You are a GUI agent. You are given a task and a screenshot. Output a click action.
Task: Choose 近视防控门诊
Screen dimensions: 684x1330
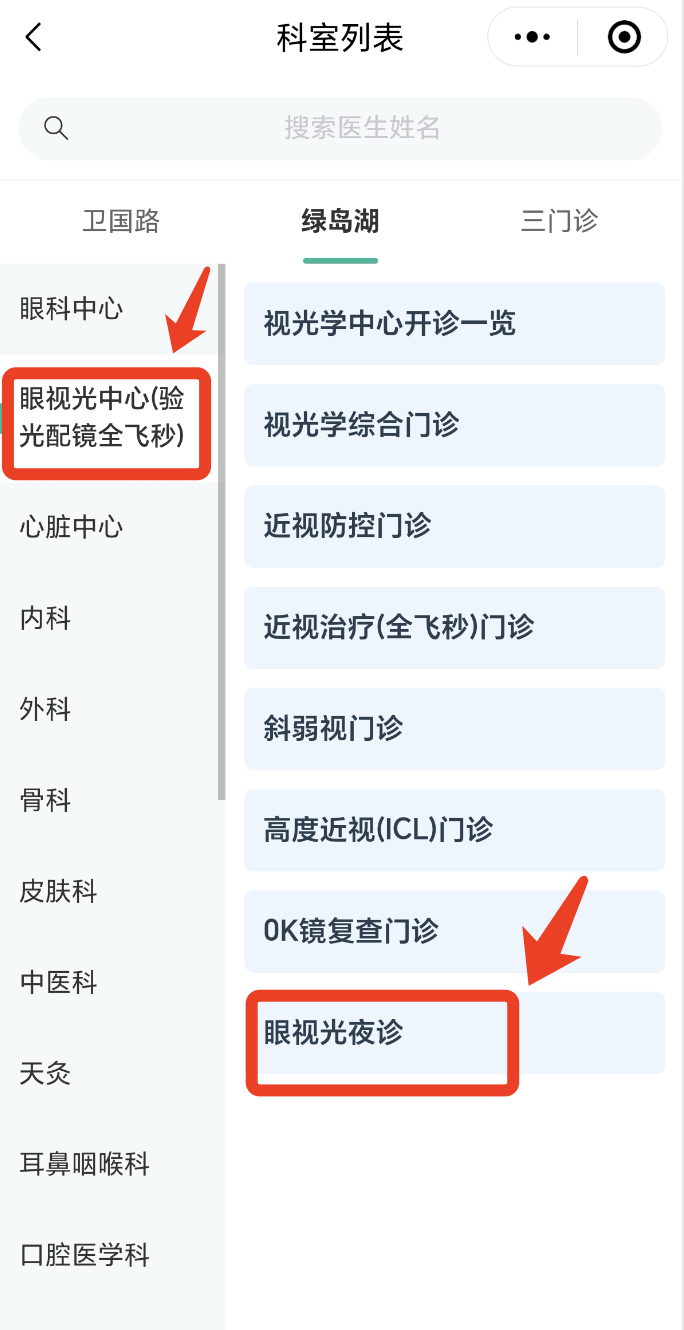click(454, 526)
